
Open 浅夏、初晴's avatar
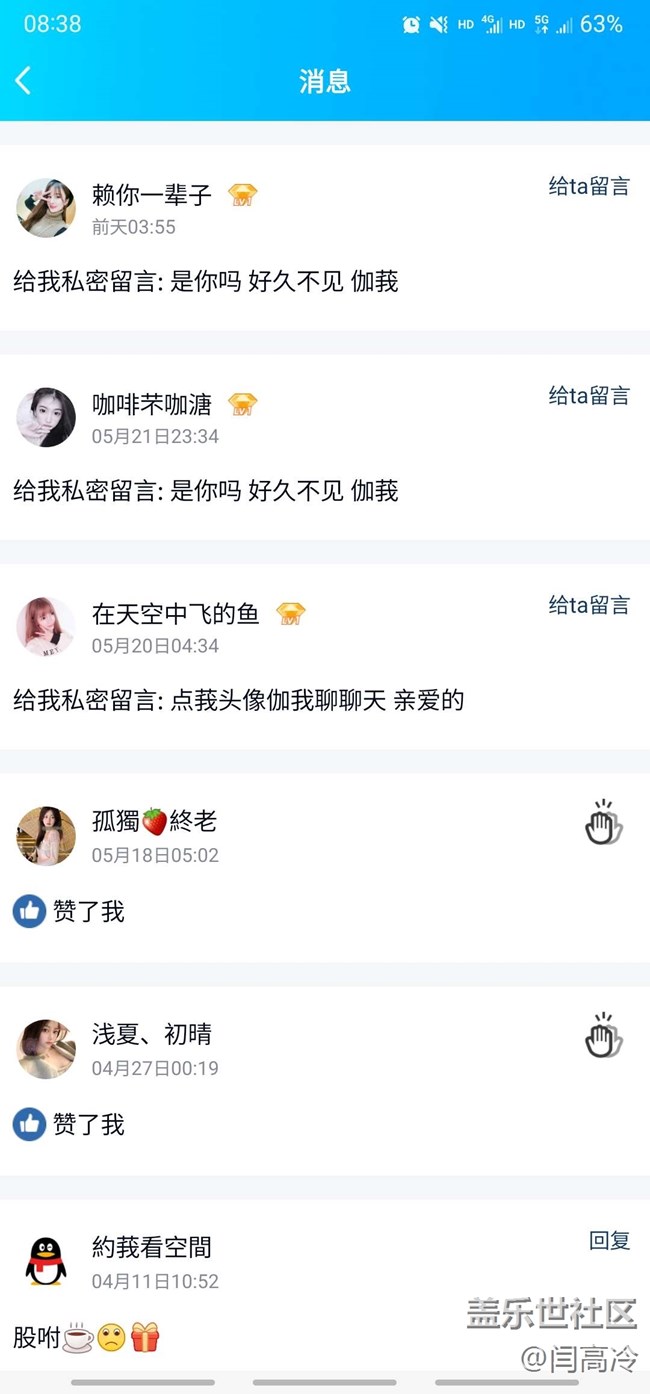coord(46,1049)
